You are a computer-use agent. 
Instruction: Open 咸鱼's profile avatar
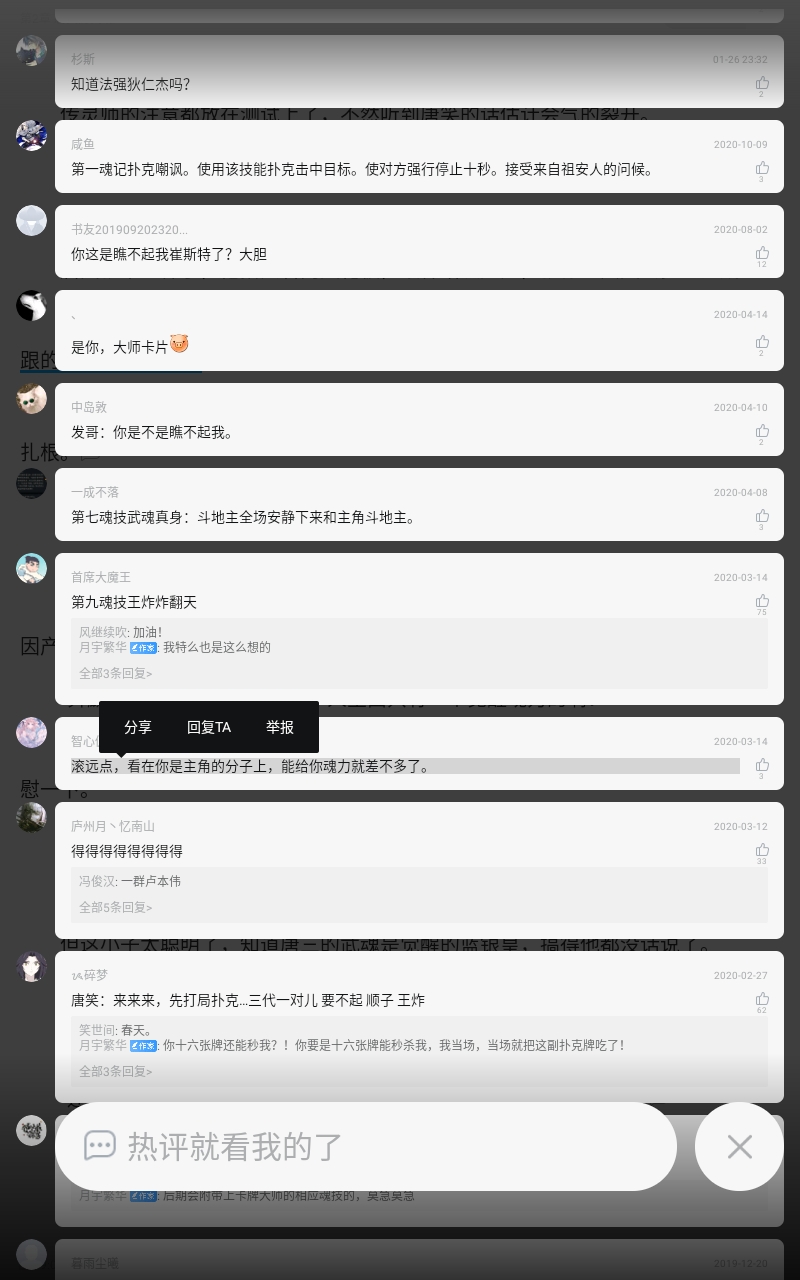(x=31, y=135)
